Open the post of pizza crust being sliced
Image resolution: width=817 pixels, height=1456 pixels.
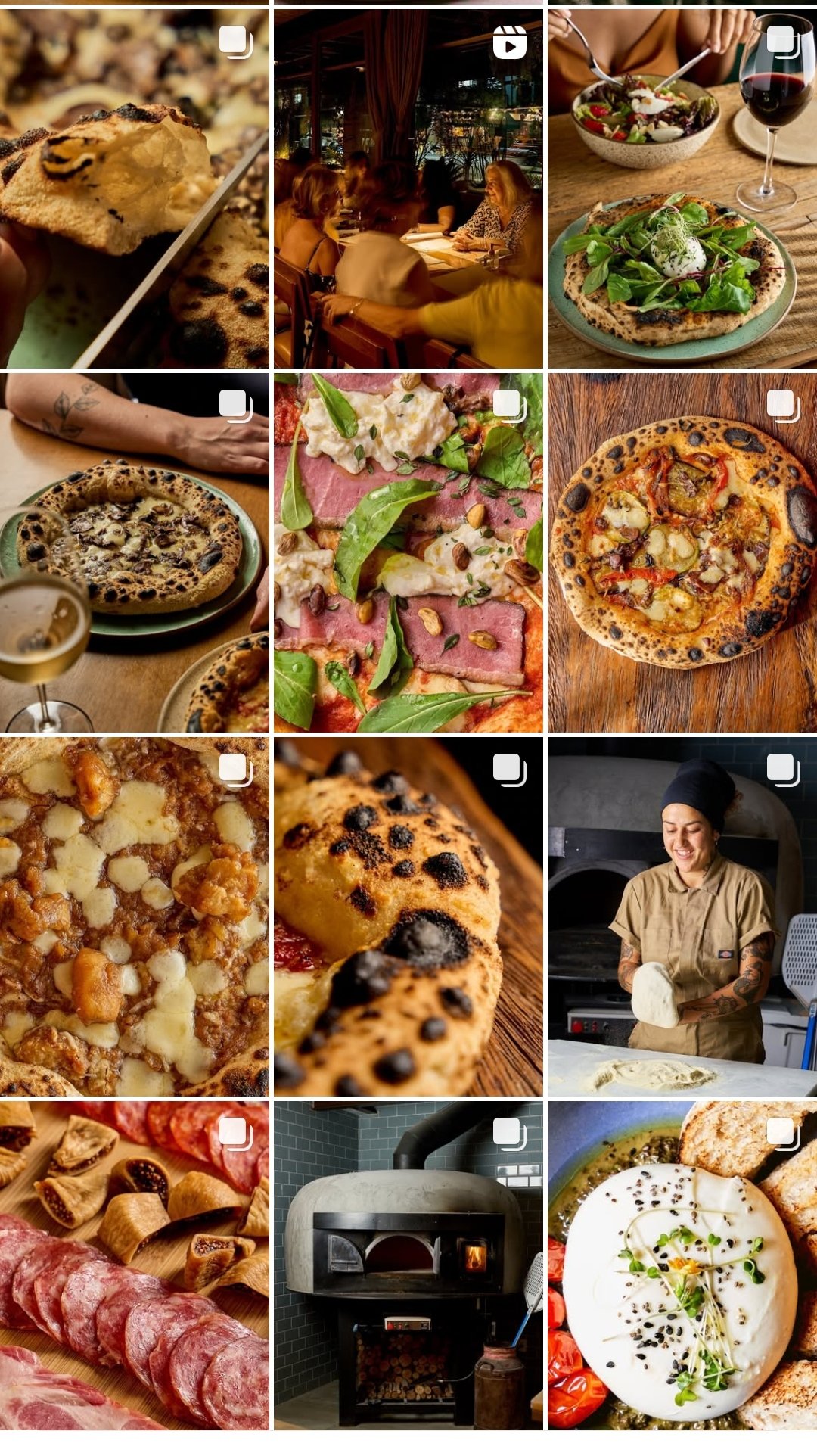click(x=134, y=189)
